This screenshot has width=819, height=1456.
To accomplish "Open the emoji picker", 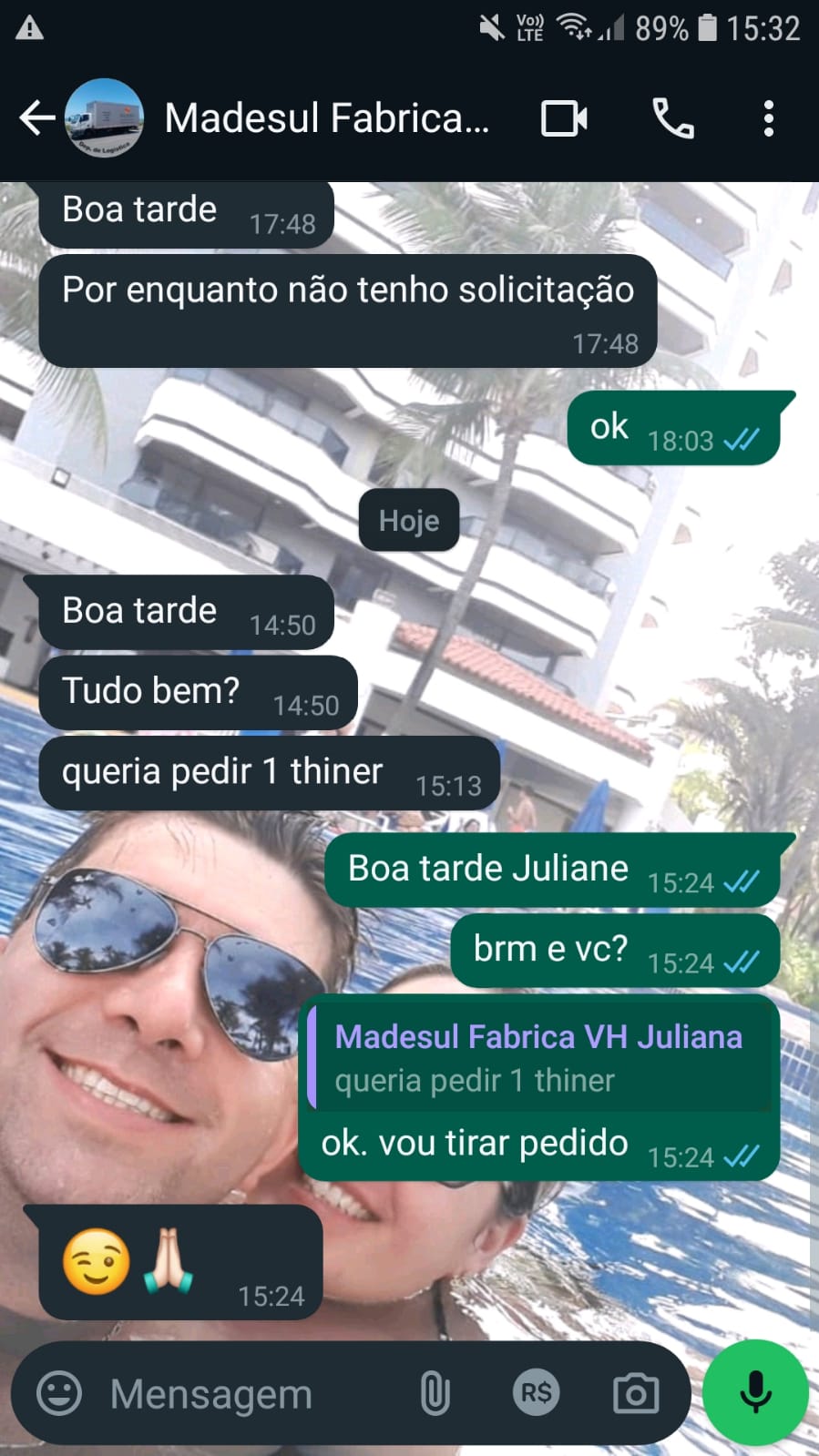I will tap(59, 1393).
